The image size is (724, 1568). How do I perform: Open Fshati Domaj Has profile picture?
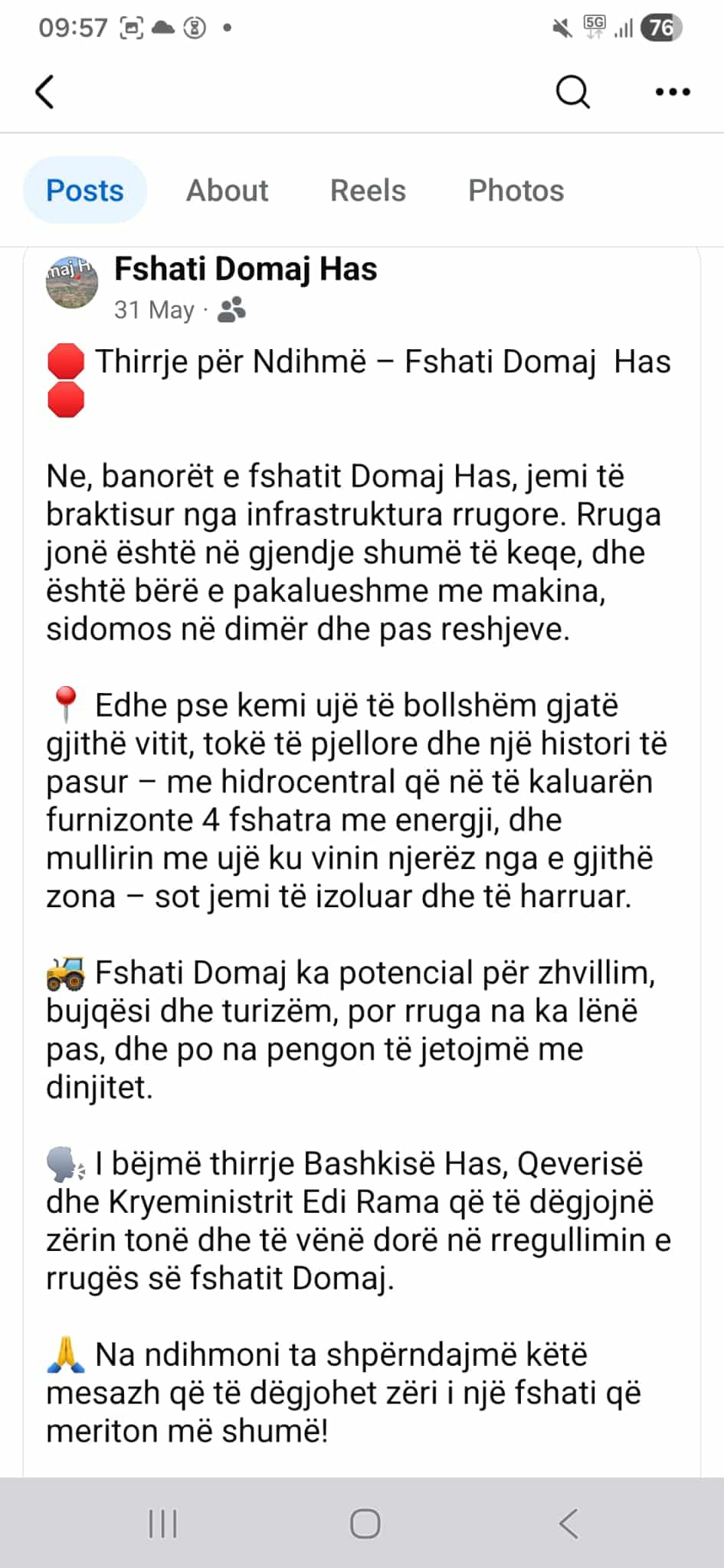(72, 282)
